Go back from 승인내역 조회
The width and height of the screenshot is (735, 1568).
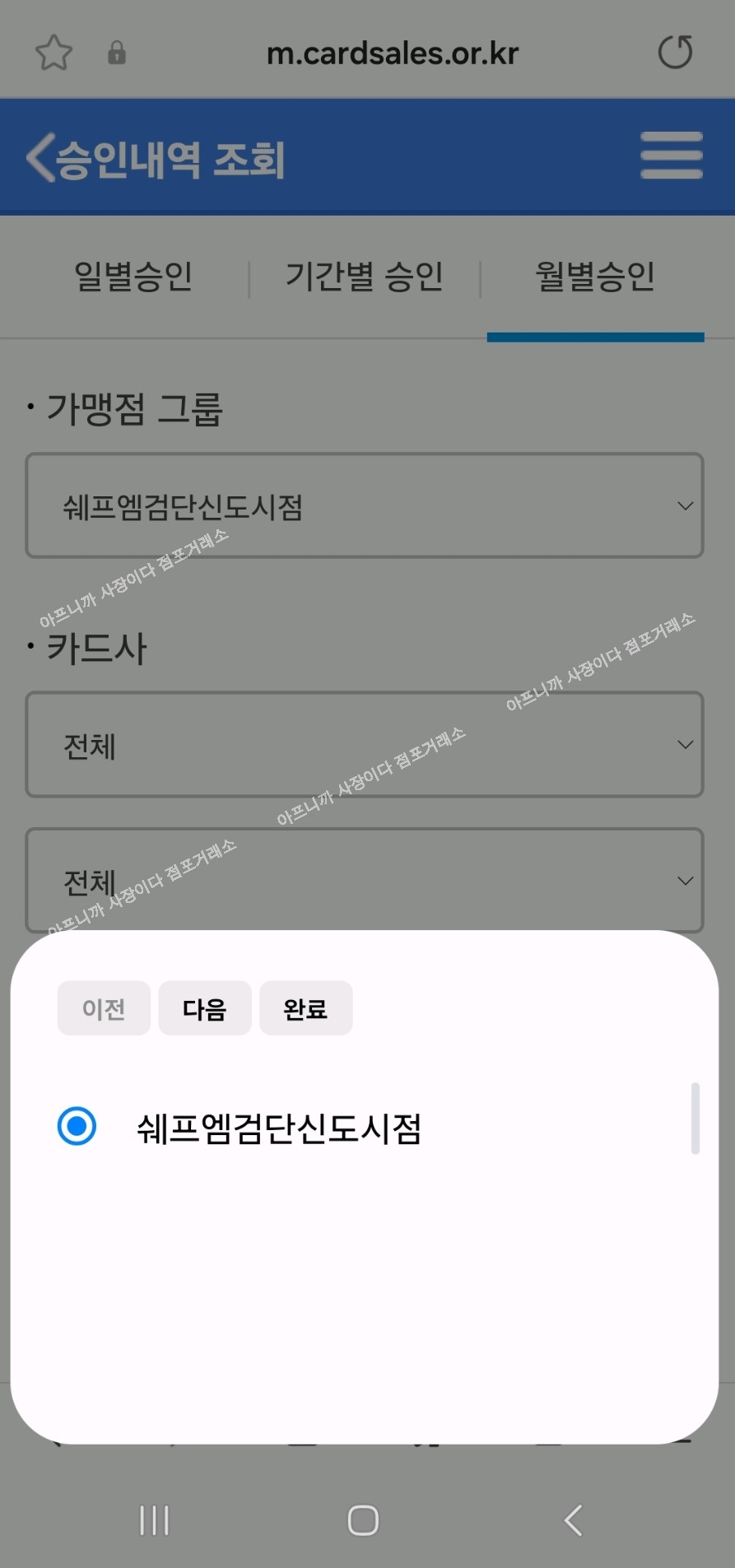(41, 157)
